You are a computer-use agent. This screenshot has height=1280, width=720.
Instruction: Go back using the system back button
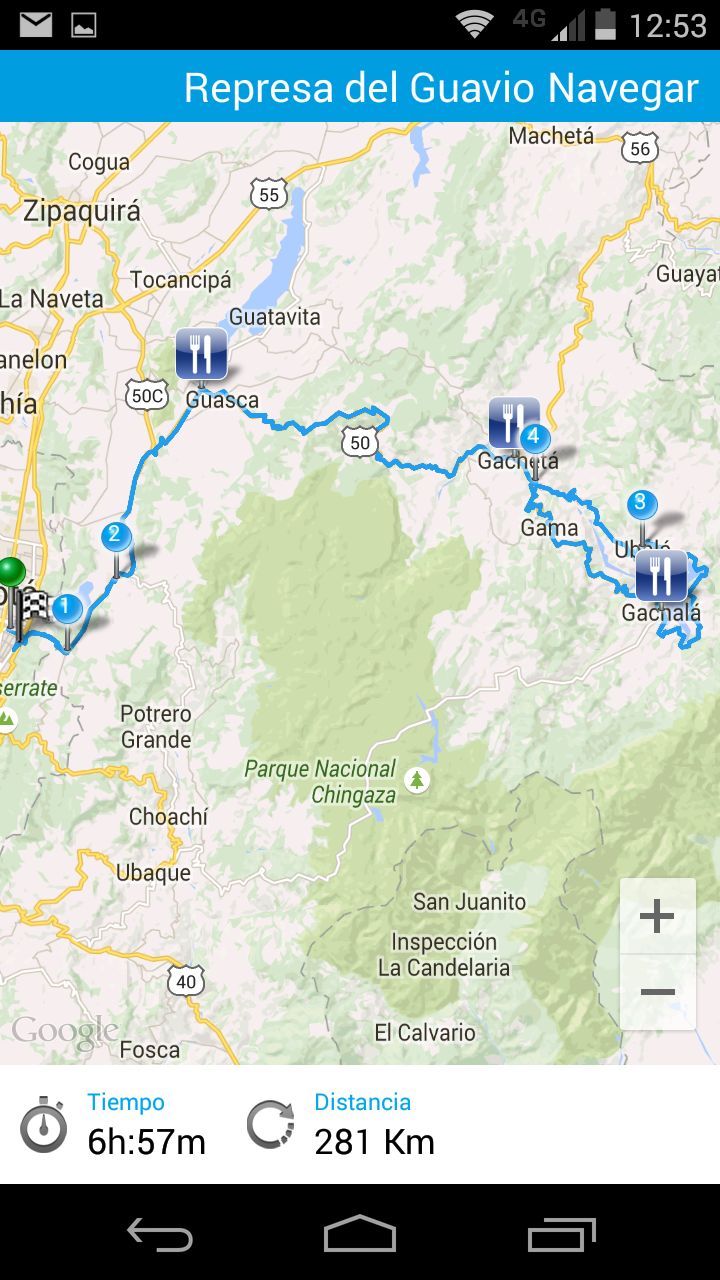click(160, 1235)
